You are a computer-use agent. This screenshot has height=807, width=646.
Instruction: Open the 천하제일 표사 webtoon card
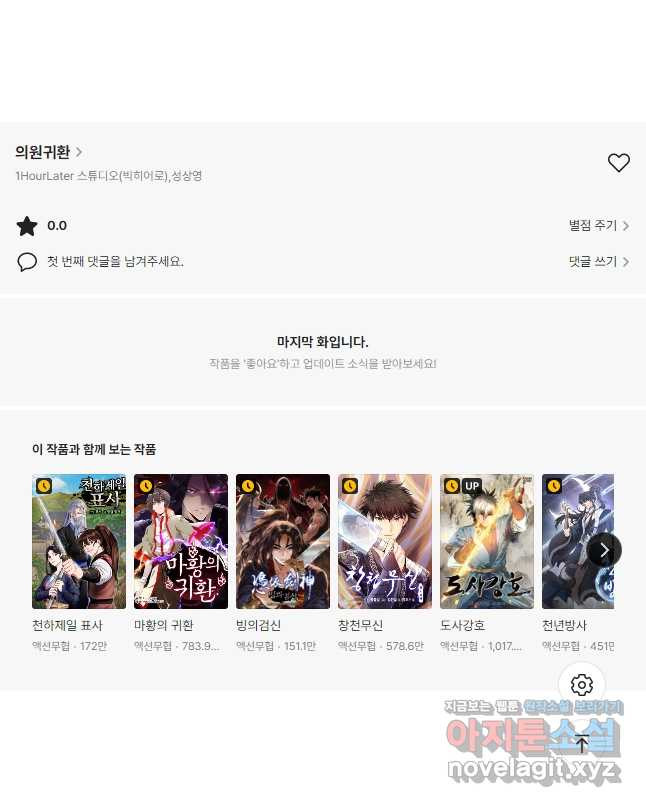tap(79, 541)
